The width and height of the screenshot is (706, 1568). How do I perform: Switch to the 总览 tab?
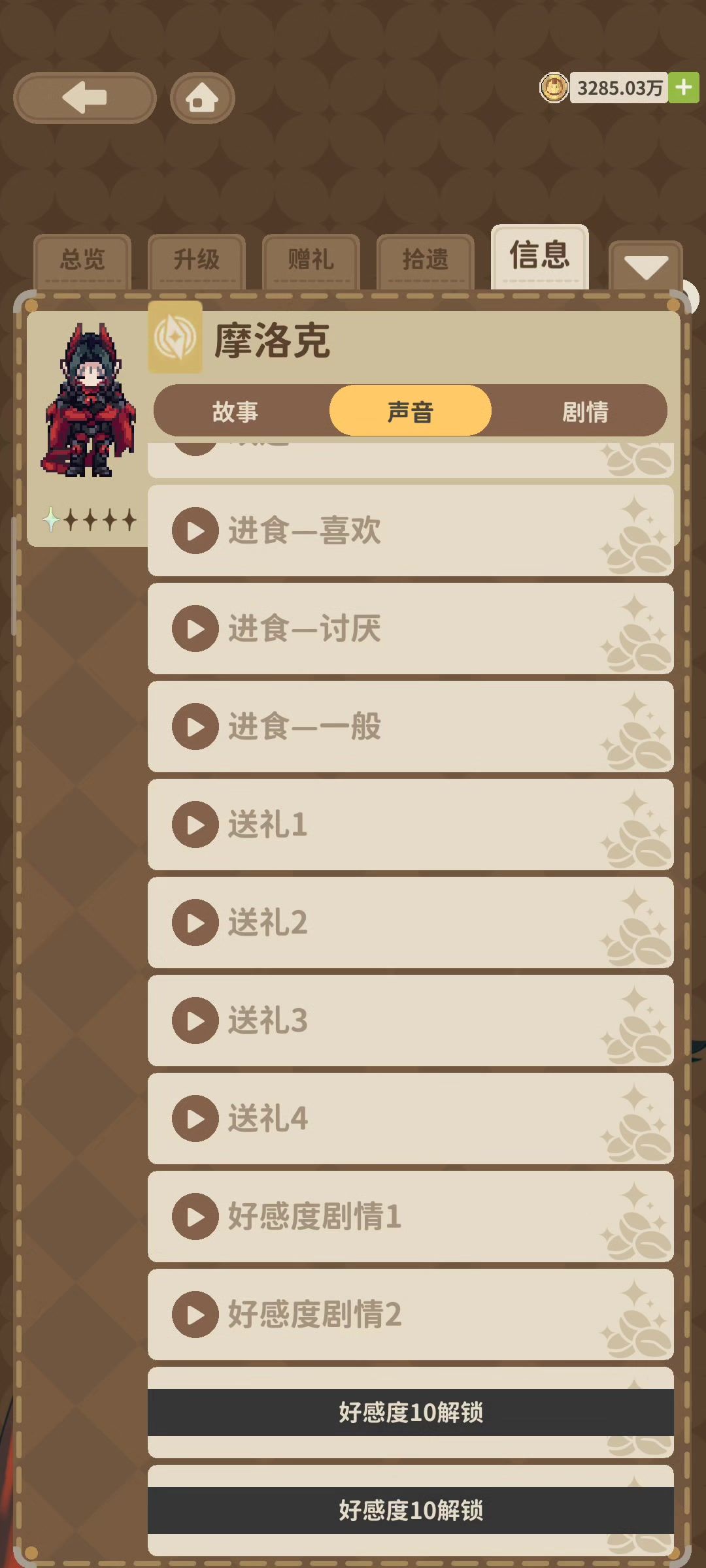(82, 260)
